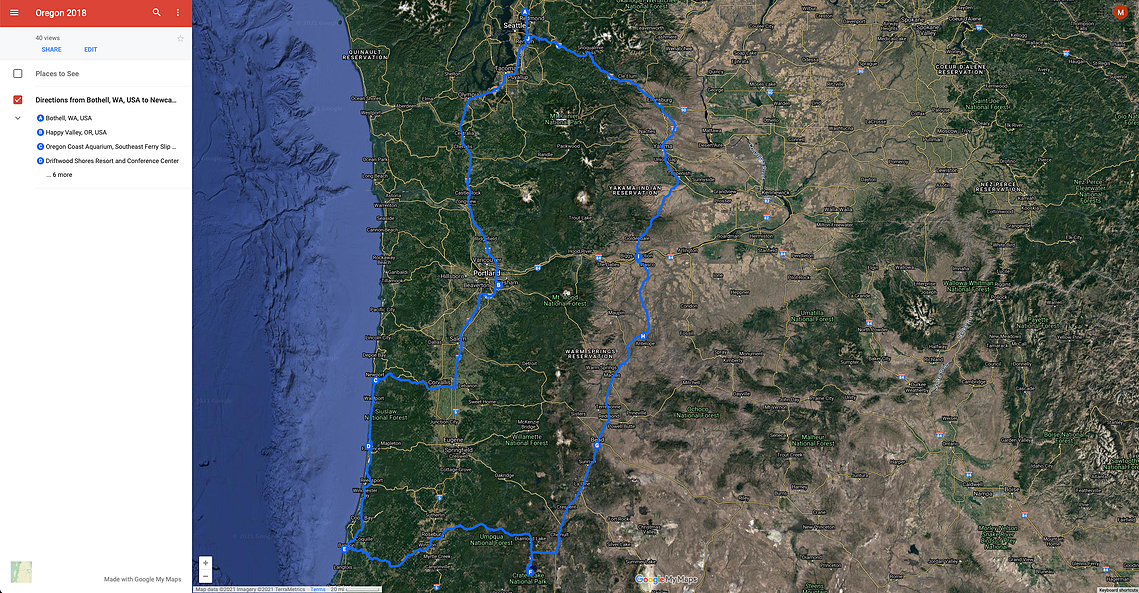Zoom in on the map
The width and height of the screenshot is (1139, 593).
point(205,563)
